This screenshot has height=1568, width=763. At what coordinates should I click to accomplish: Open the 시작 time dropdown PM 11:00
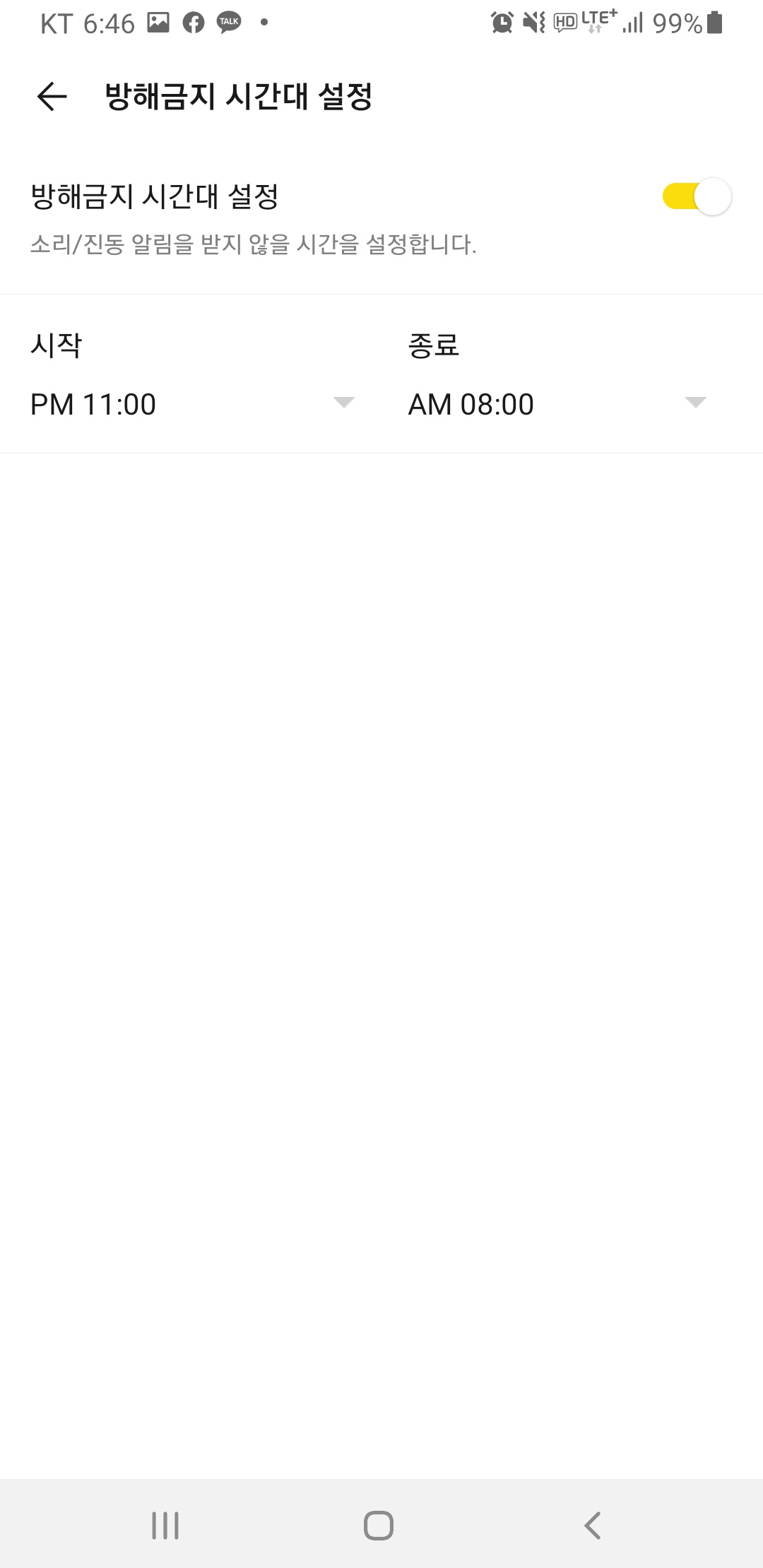click(x=192, y=404)
